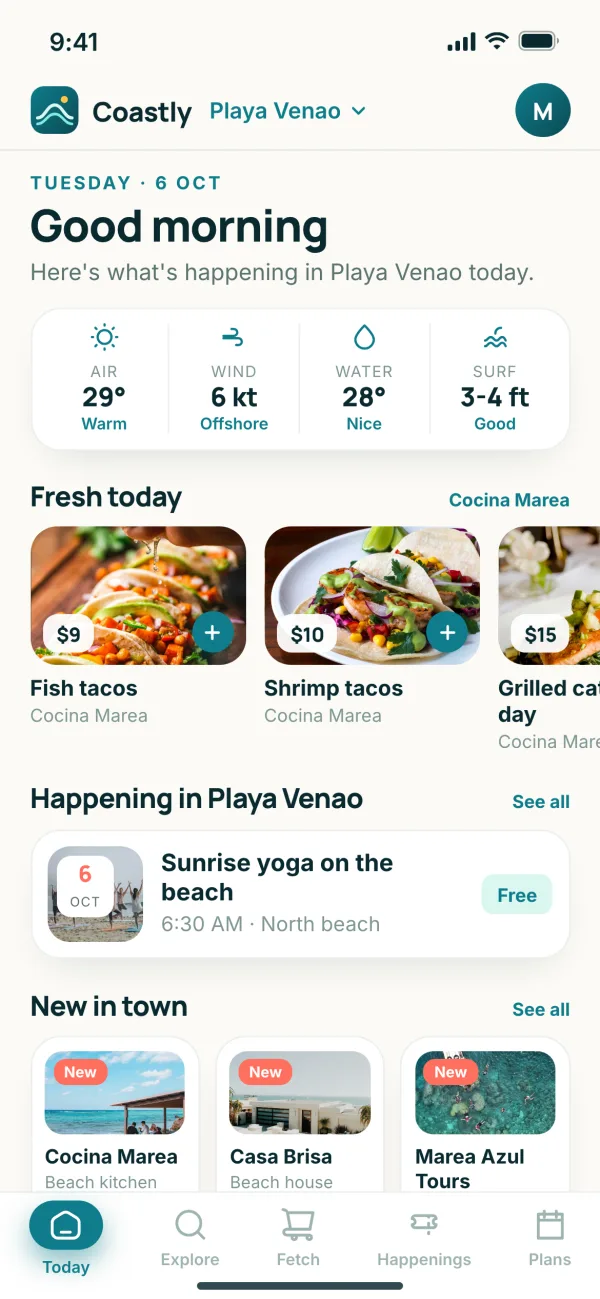Screen dimensions: 600x1299
Task: Select the Today tab
Action: click(66, 1238)
